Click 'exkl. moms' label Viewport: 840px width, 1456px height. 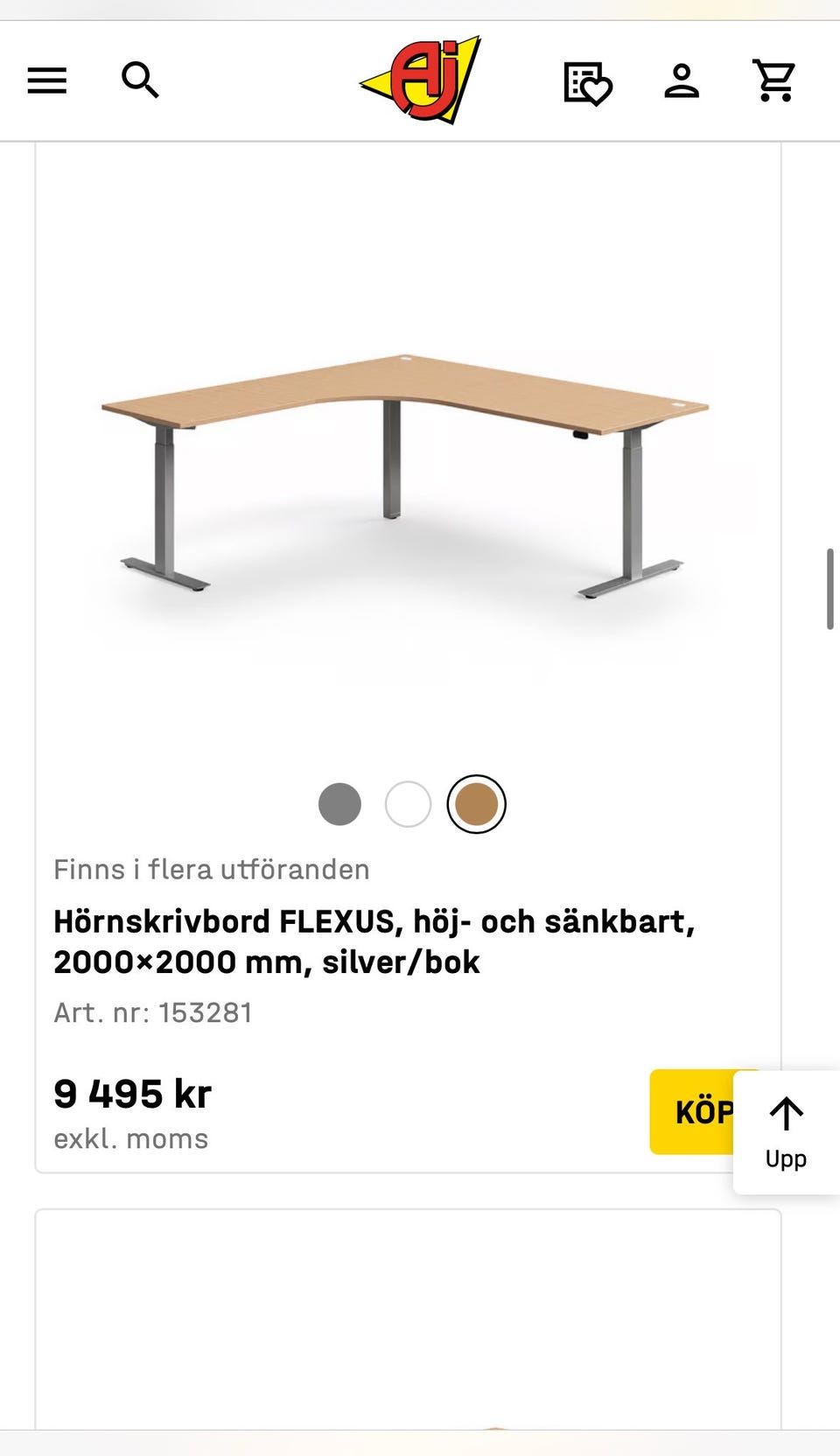pyautogui.click(x=131, y=1138)
